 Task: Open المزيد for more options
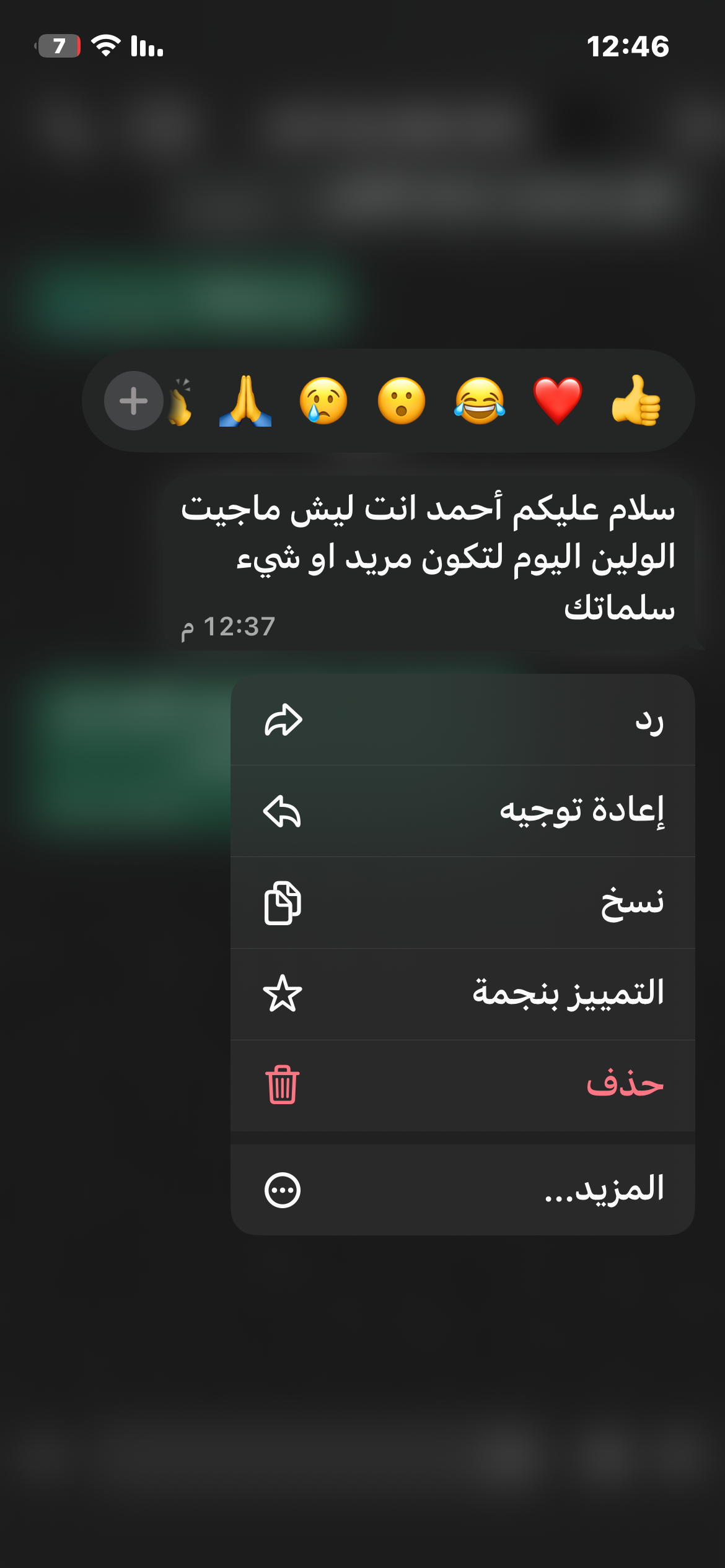tap(462, 1190)
